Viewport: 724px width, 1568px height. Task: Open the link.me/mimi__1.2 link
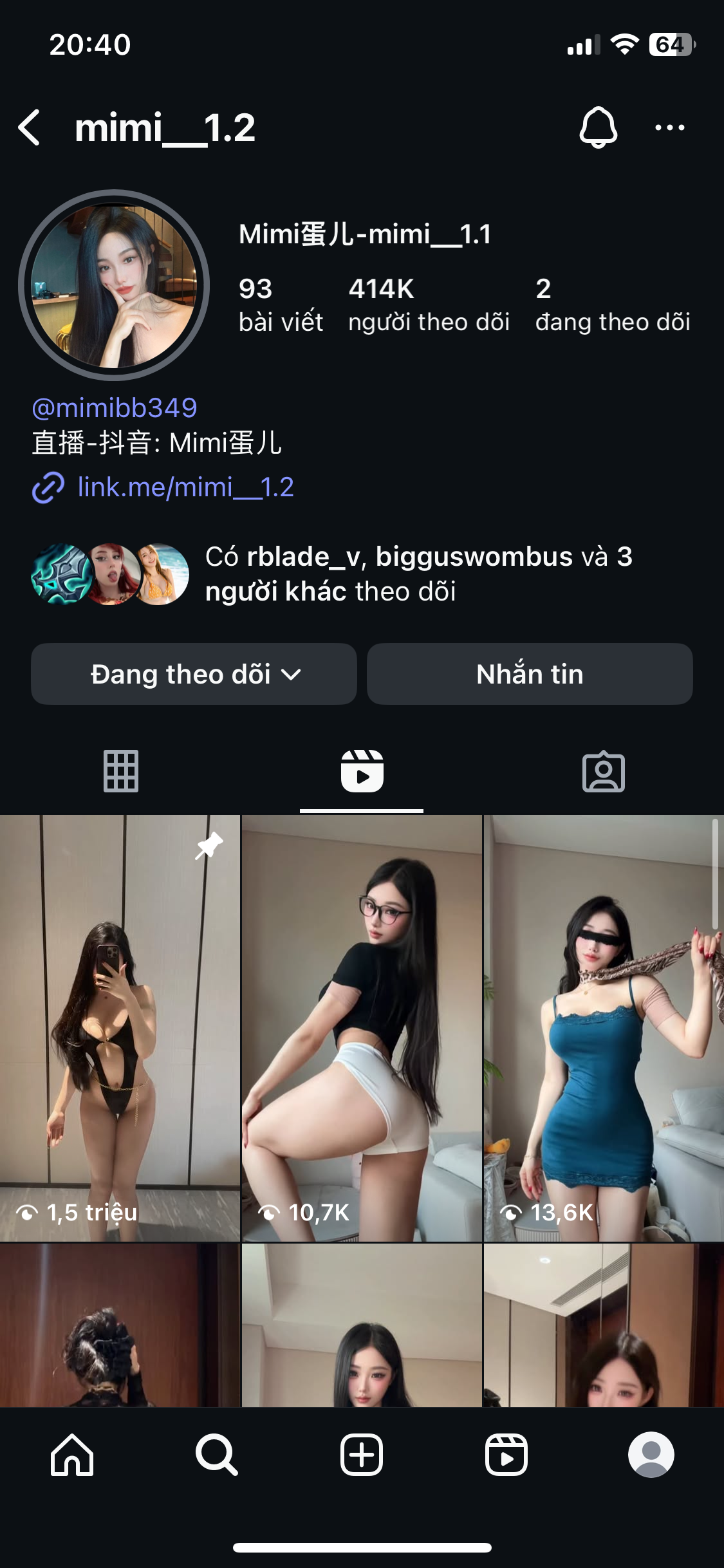pos(185,487)
